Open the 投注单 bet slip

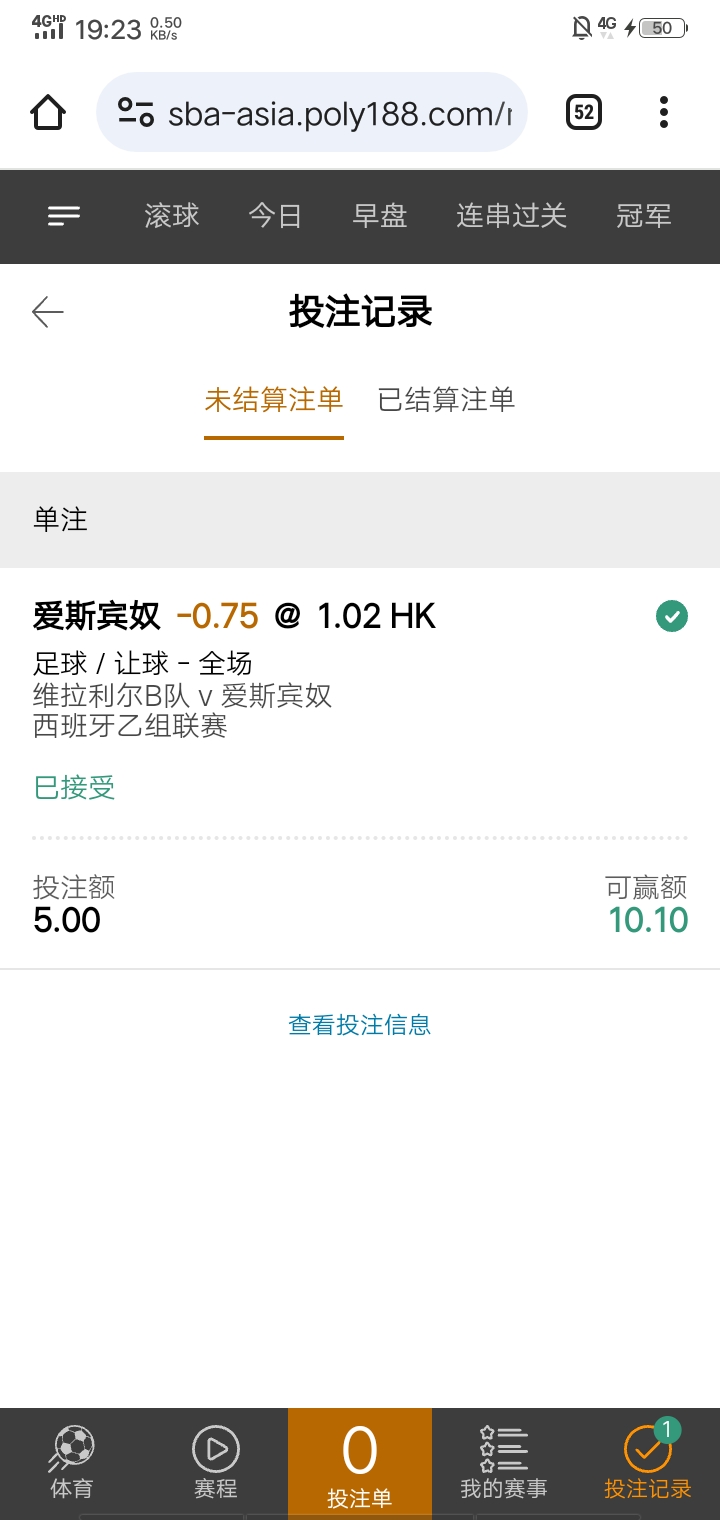pyautogui.click(x=360, y=1463)
